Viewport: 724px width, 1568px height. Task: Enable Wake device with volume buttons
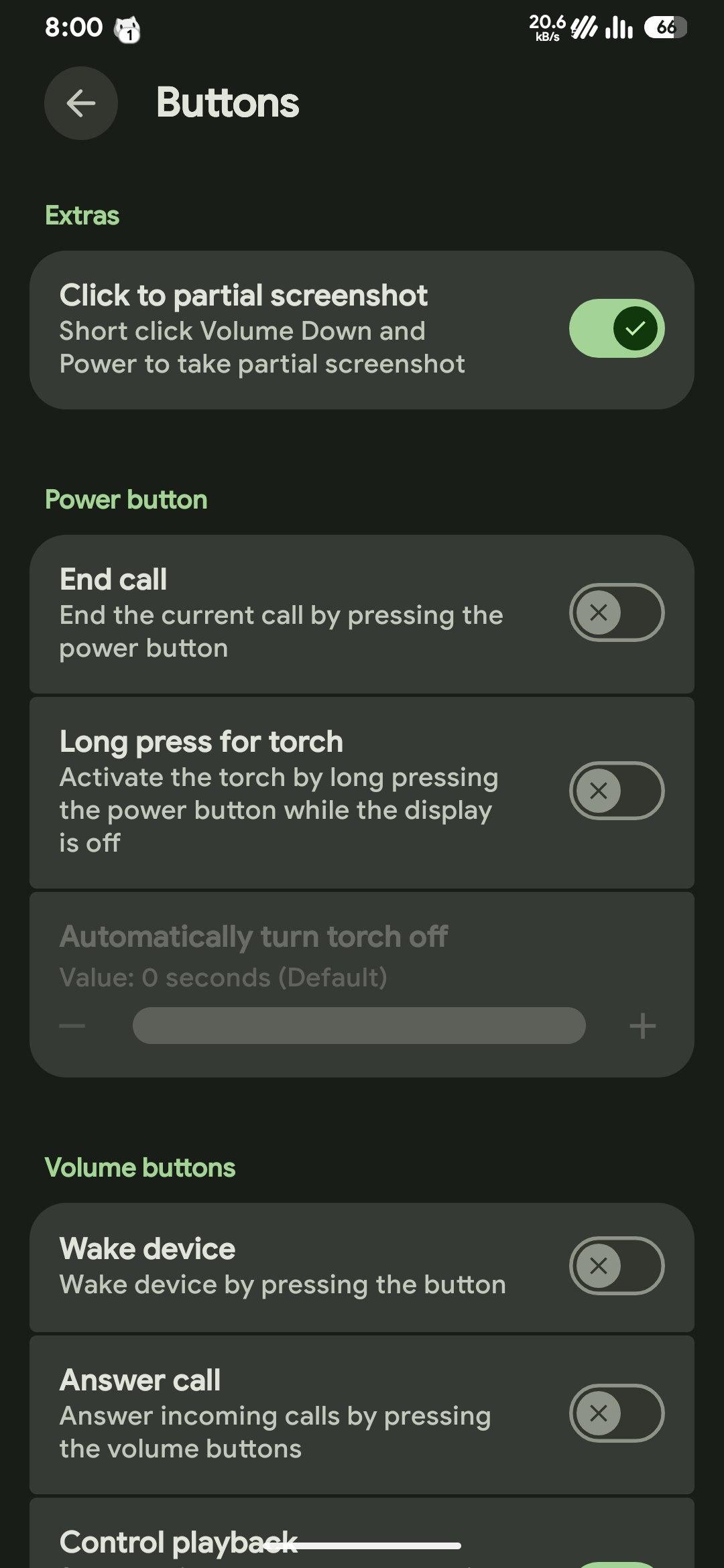(x=616, y=1266)
